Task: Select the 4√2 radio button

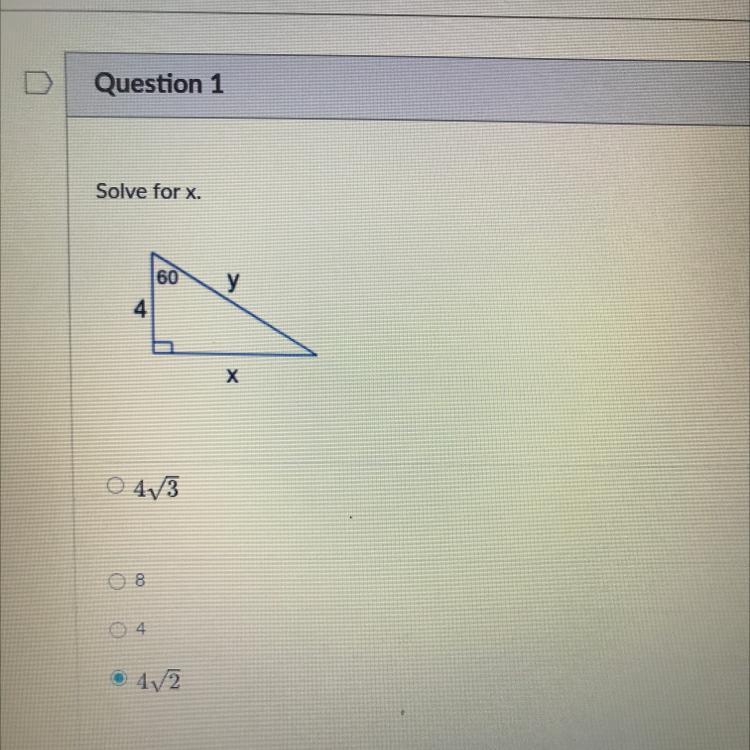Action: (x=119, y=678)
